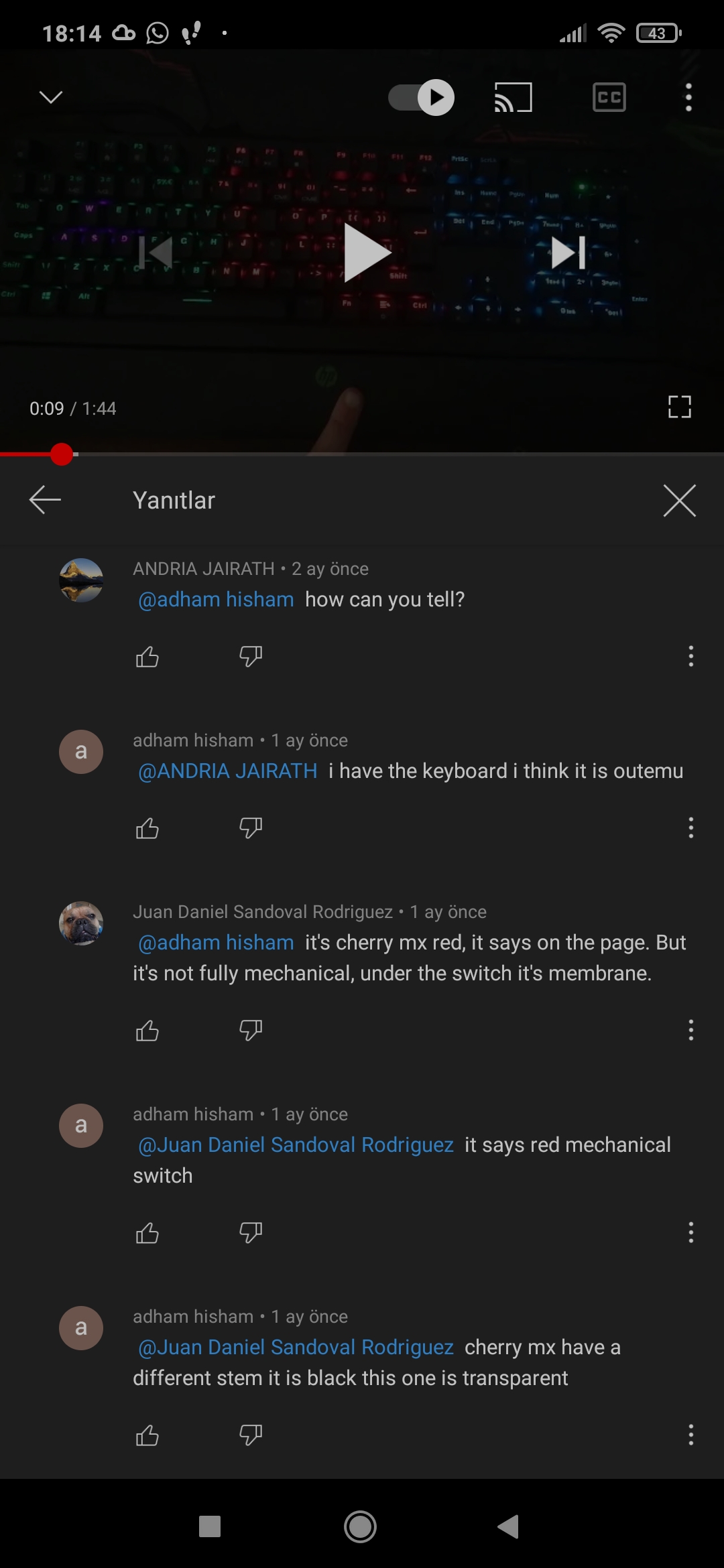Open options for ANDRIA JAIRATH's reply

(690, 657)
